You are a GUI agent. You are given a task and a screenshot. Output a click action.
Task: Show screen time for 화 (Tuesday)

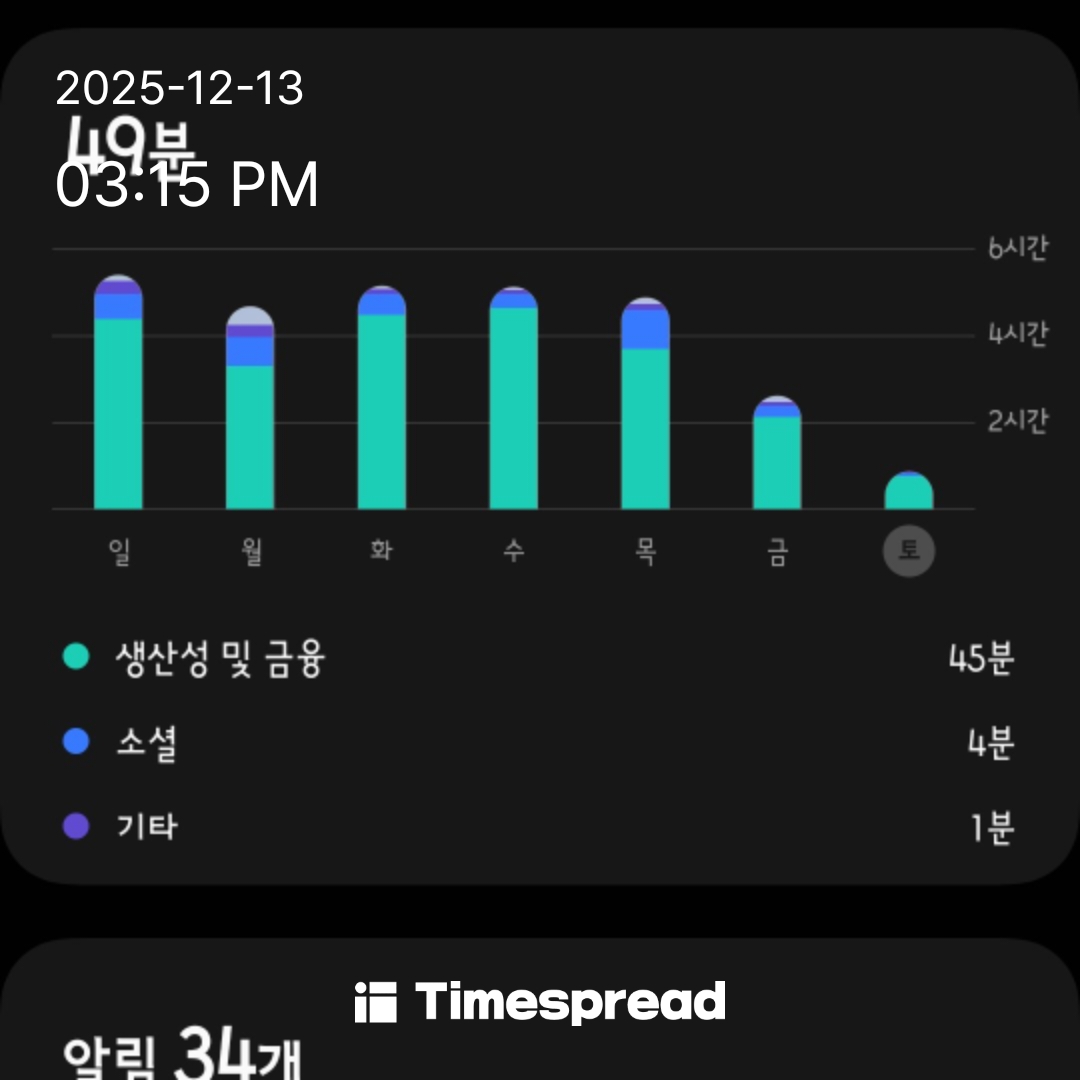[x=381, y=400]
